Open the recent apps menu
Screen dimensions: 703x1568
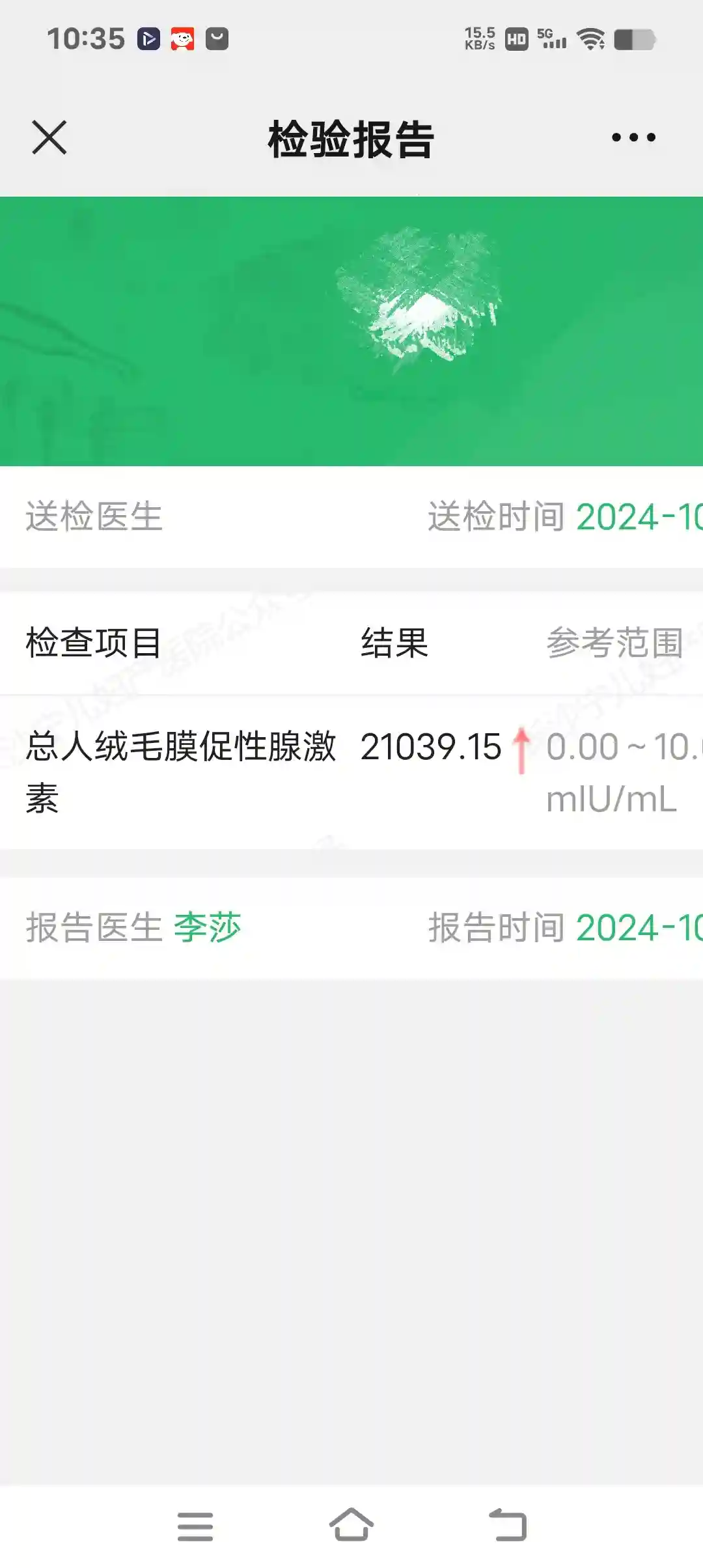pyautogui.click(x=195, y=1526)
